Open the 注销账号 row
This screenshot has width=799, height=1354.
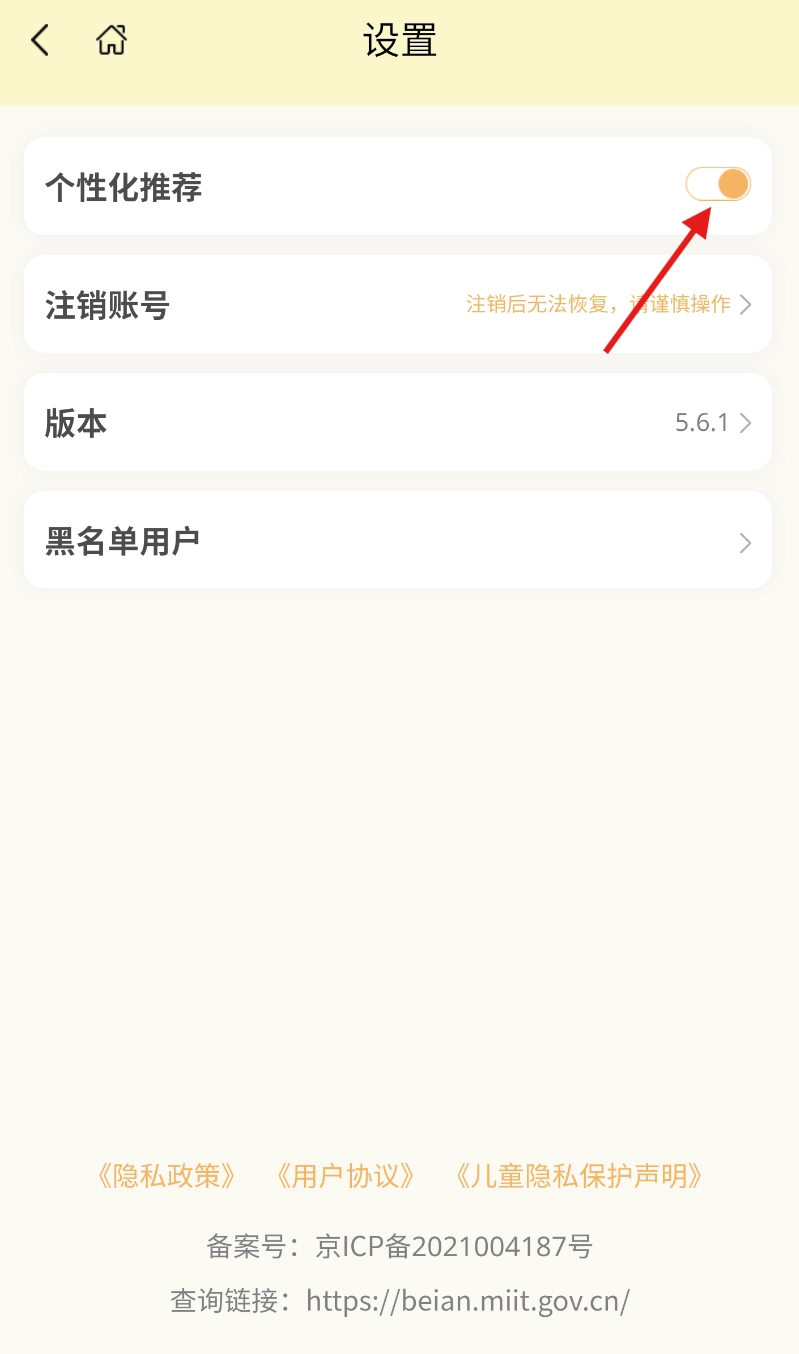(397, 305)
